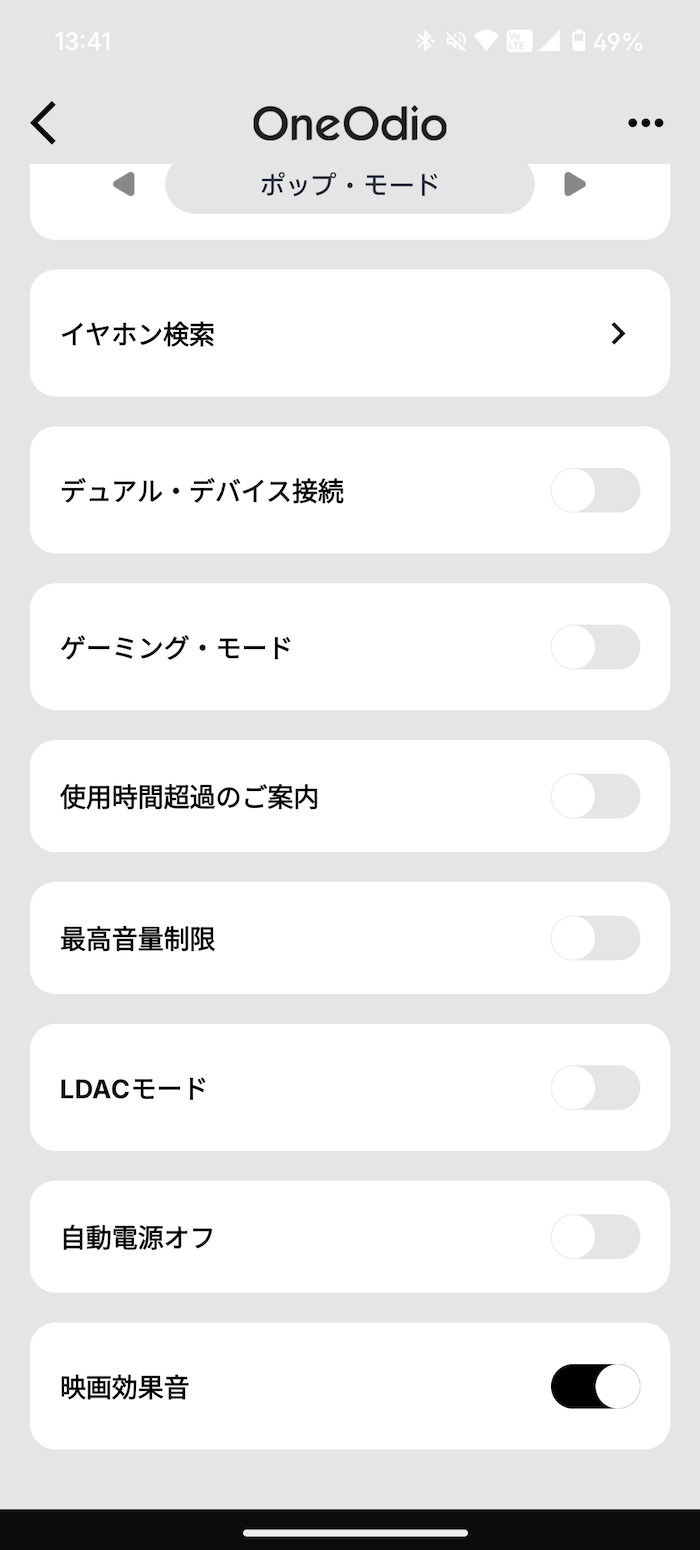Go back using the top-left arrow
The image size is (700, 1550).
tap(43, 124)
